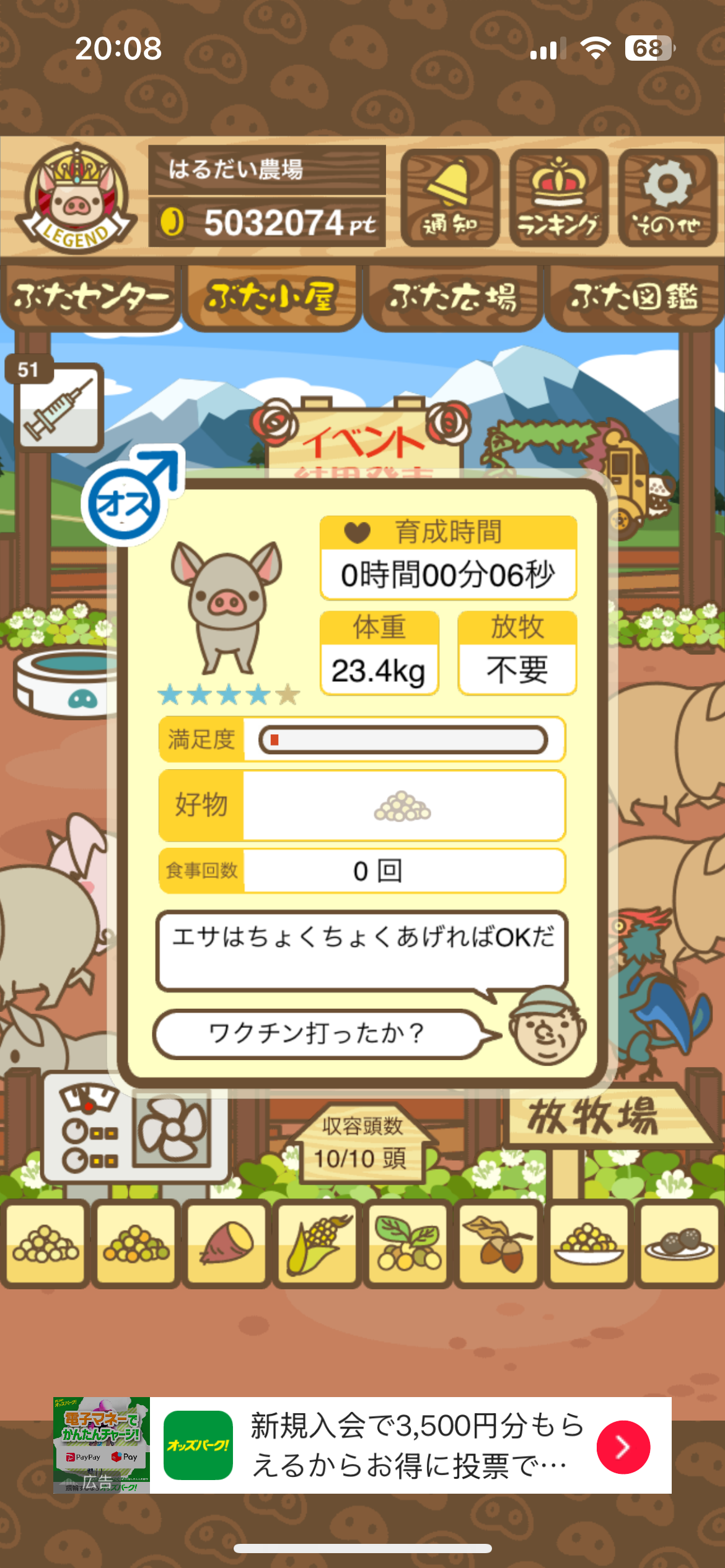
Task: Tap the vaccine syringe icon
Action: 59,407
